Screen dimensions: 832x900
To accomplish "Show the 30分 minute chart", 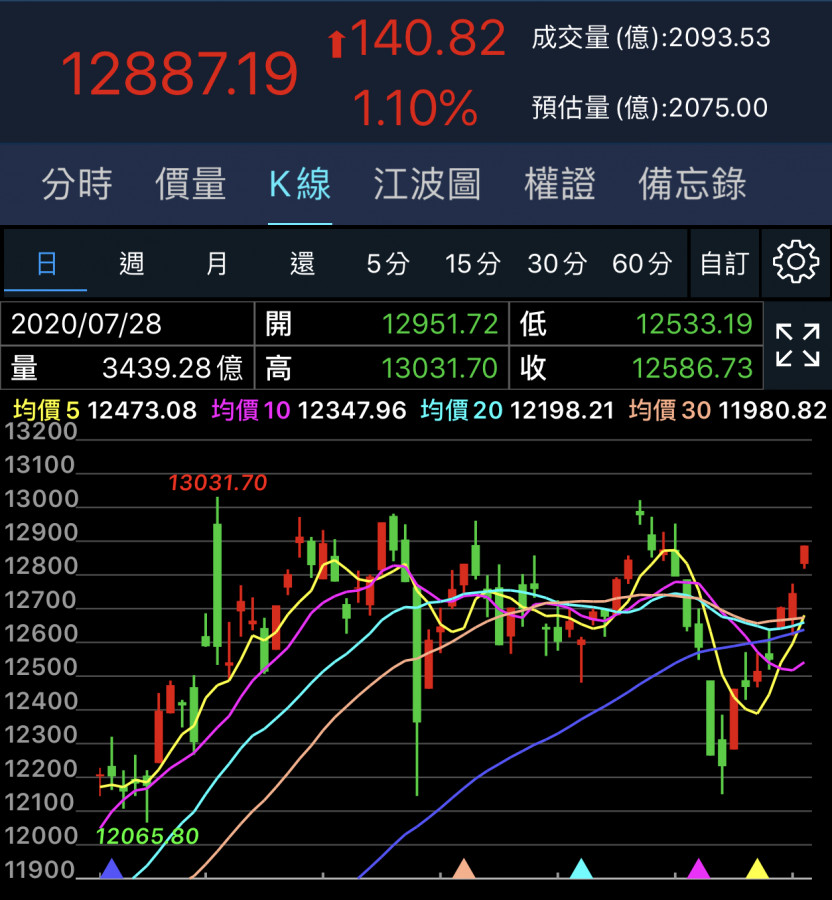I will 557,264.
